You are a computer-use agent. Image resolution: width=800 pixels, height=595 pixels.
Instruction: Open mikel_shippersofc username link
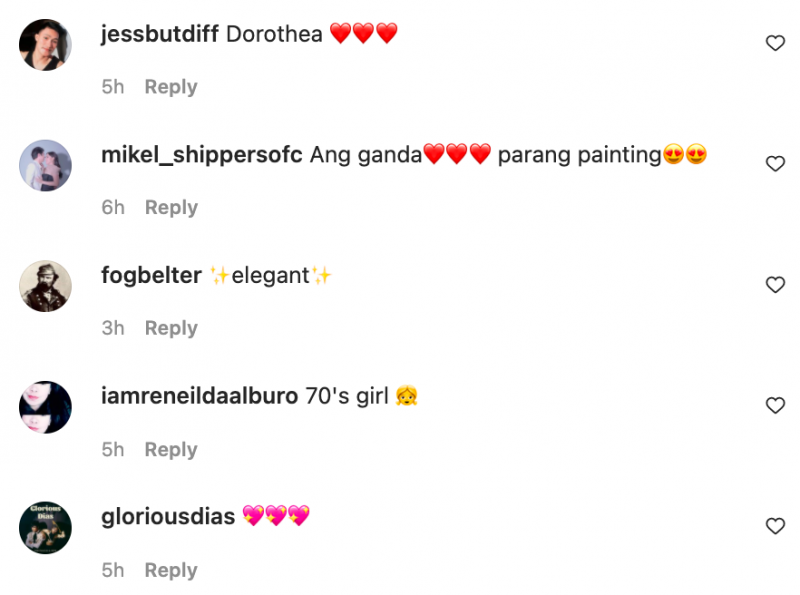(x=201, y=155)
